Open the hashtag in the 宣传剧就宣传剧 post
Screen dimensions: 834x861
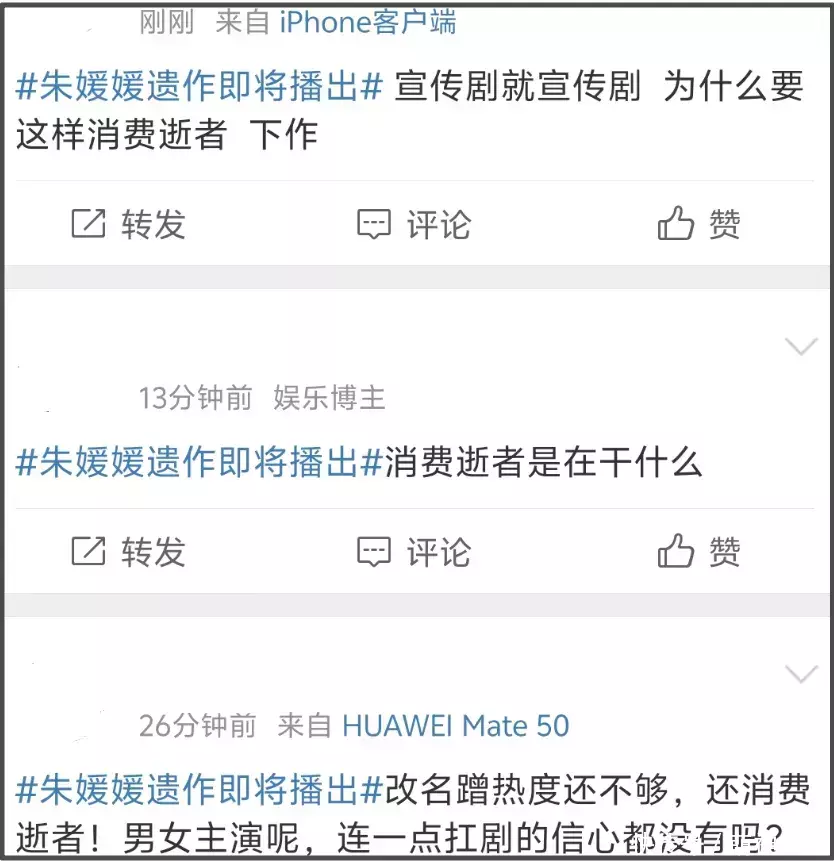(200, 86)
